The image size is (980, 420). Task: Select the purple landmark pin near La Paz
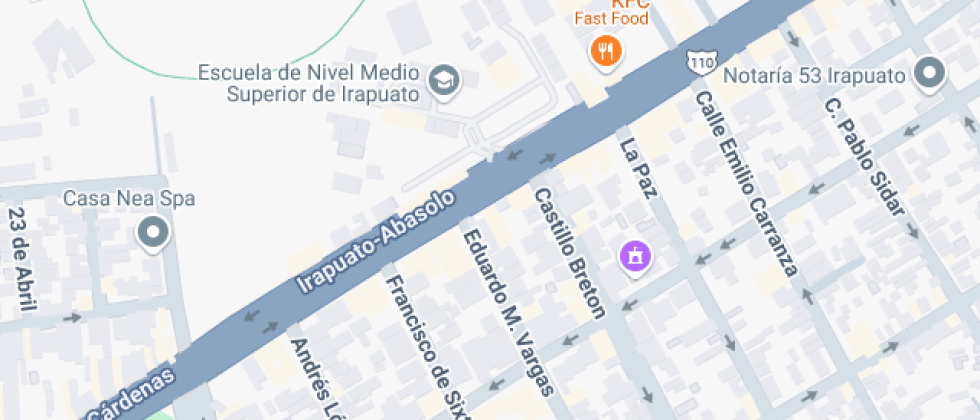pyautogui.click(x=635, y=257)
